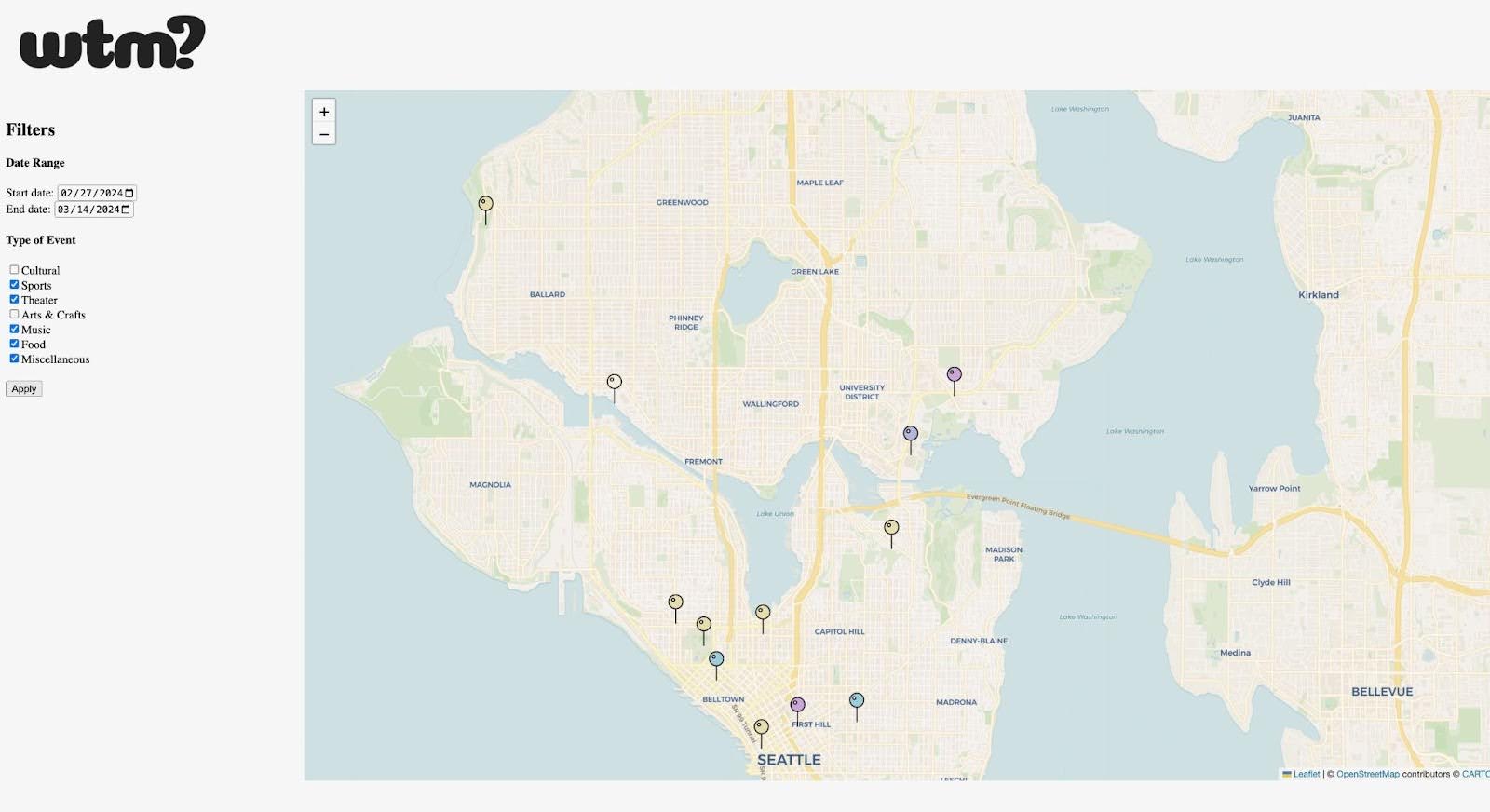Tap the purple pin at First Hill
Viewport: 1490px width, 812px height.
[x=797, y=705]
